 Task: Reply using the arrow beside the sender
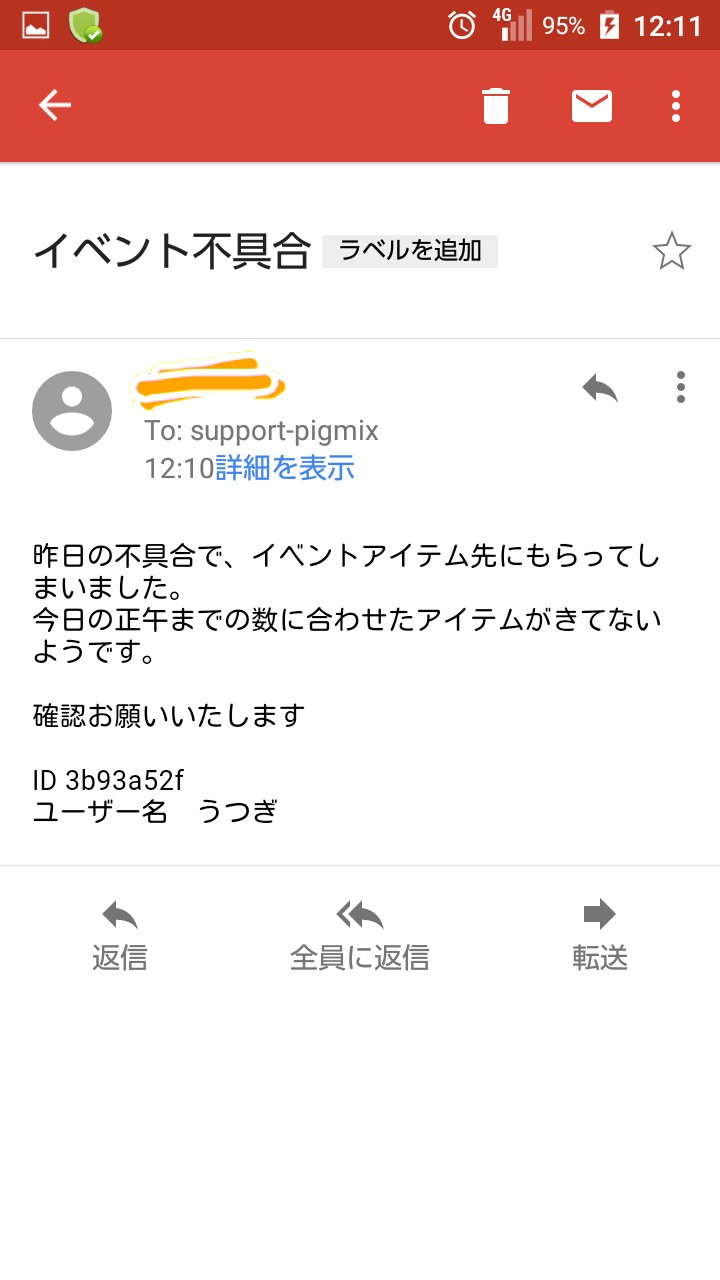[x=600, y=388]
